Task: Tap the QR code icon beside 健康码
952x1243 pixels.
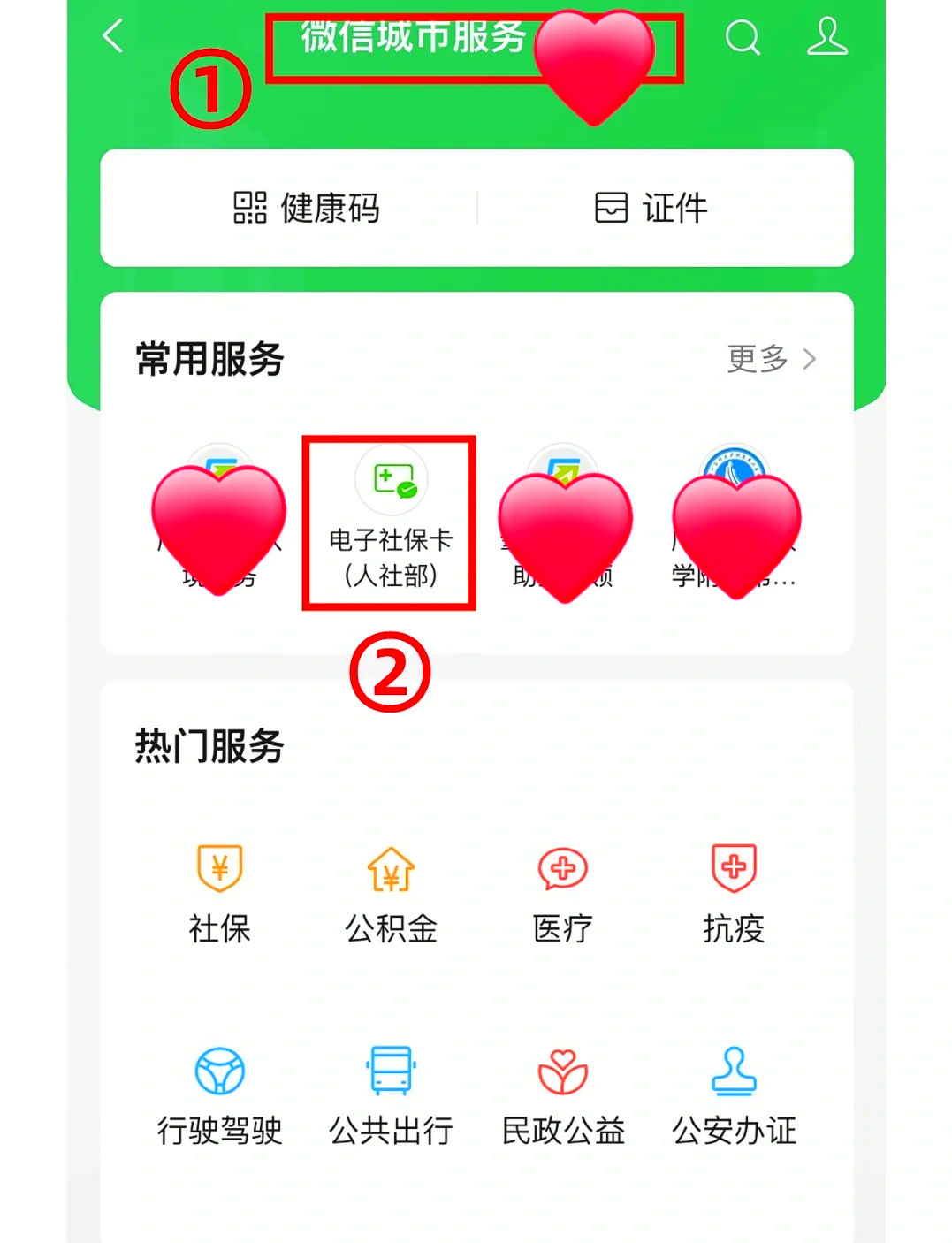Action: [248, 209]
